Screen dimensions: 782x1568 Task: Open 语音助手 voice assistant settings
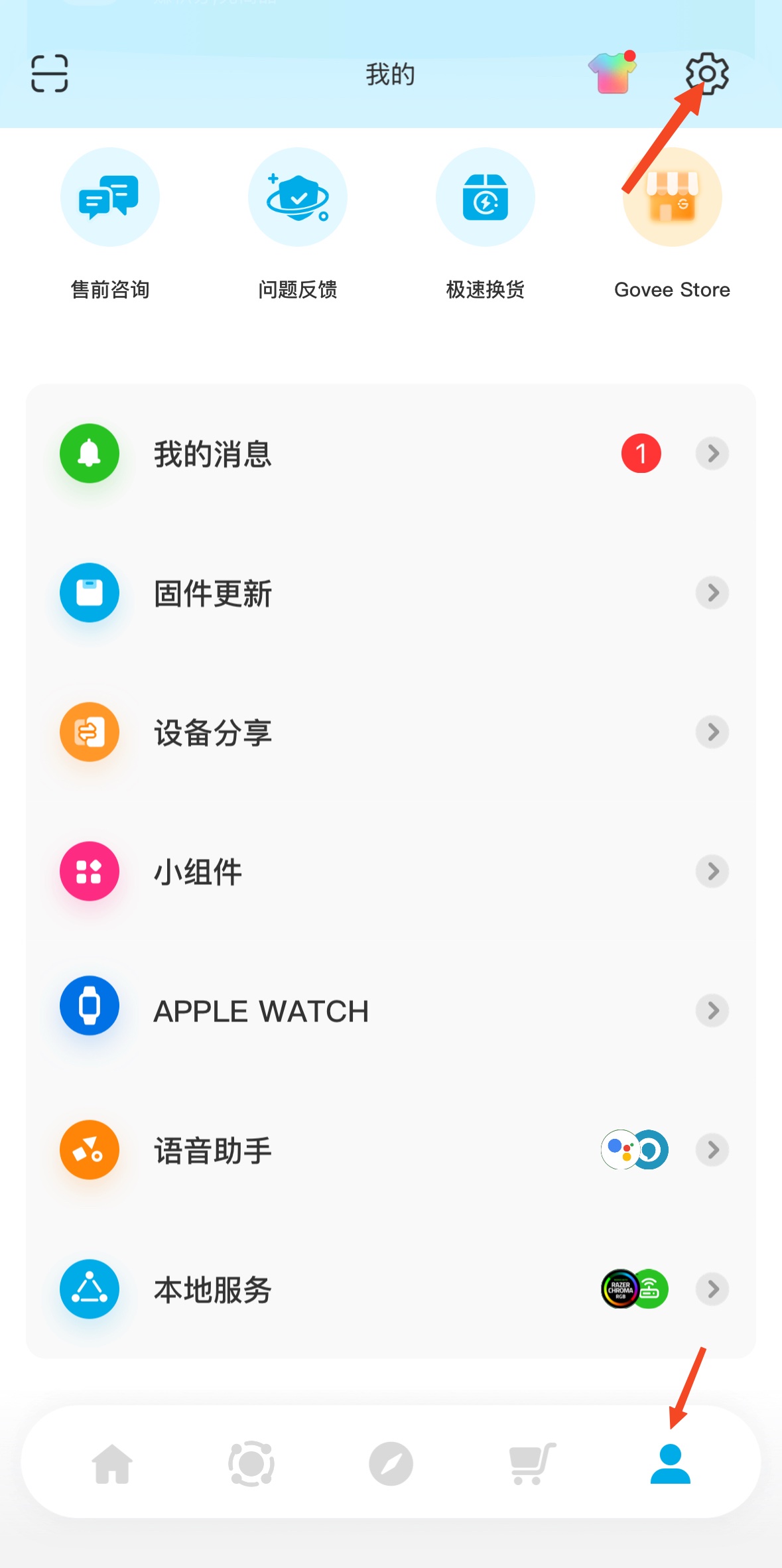(391, 1150)
